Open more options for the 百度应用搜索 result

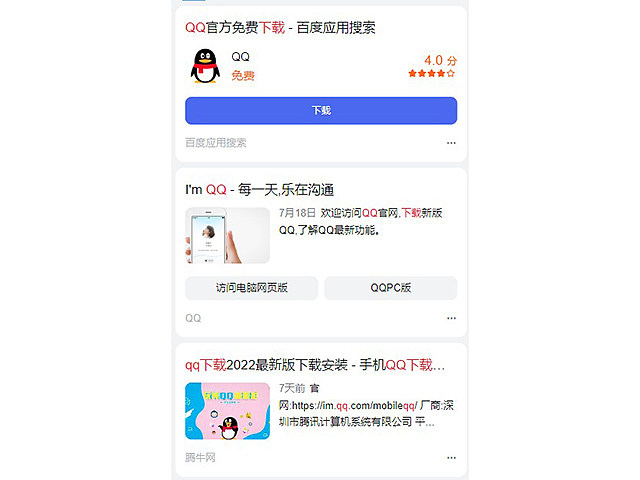click(451, 143)
